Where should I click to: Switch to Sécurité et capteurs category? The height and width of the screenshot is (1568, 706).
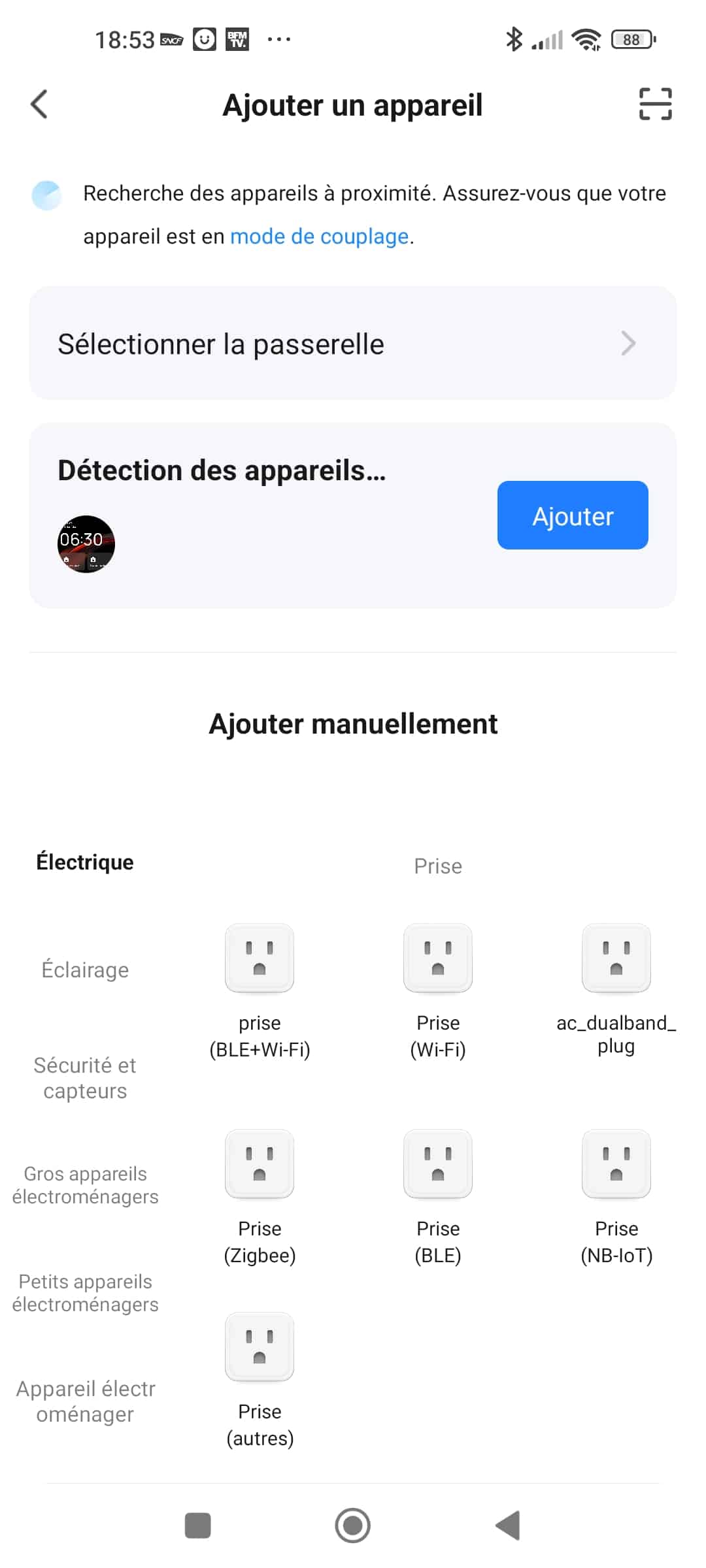[x=85, y=1078]
